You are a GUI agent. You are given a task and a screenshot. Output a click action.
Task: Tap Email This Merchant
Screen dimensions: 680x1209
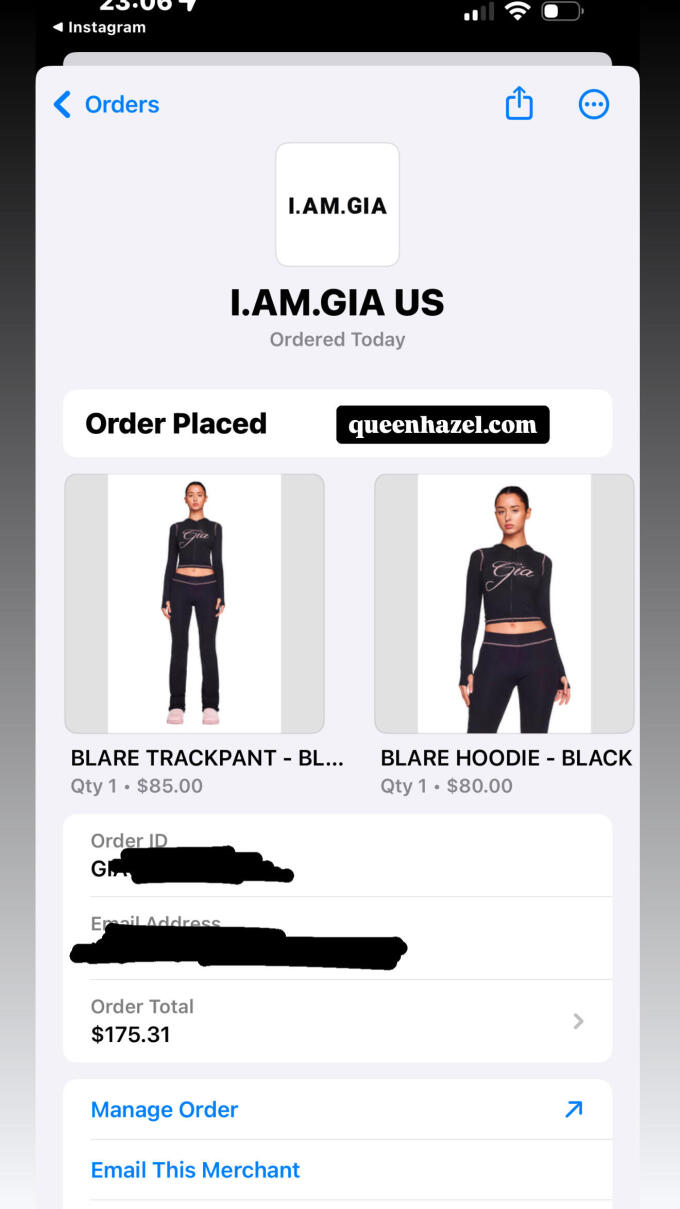(x=196, y=1169)
